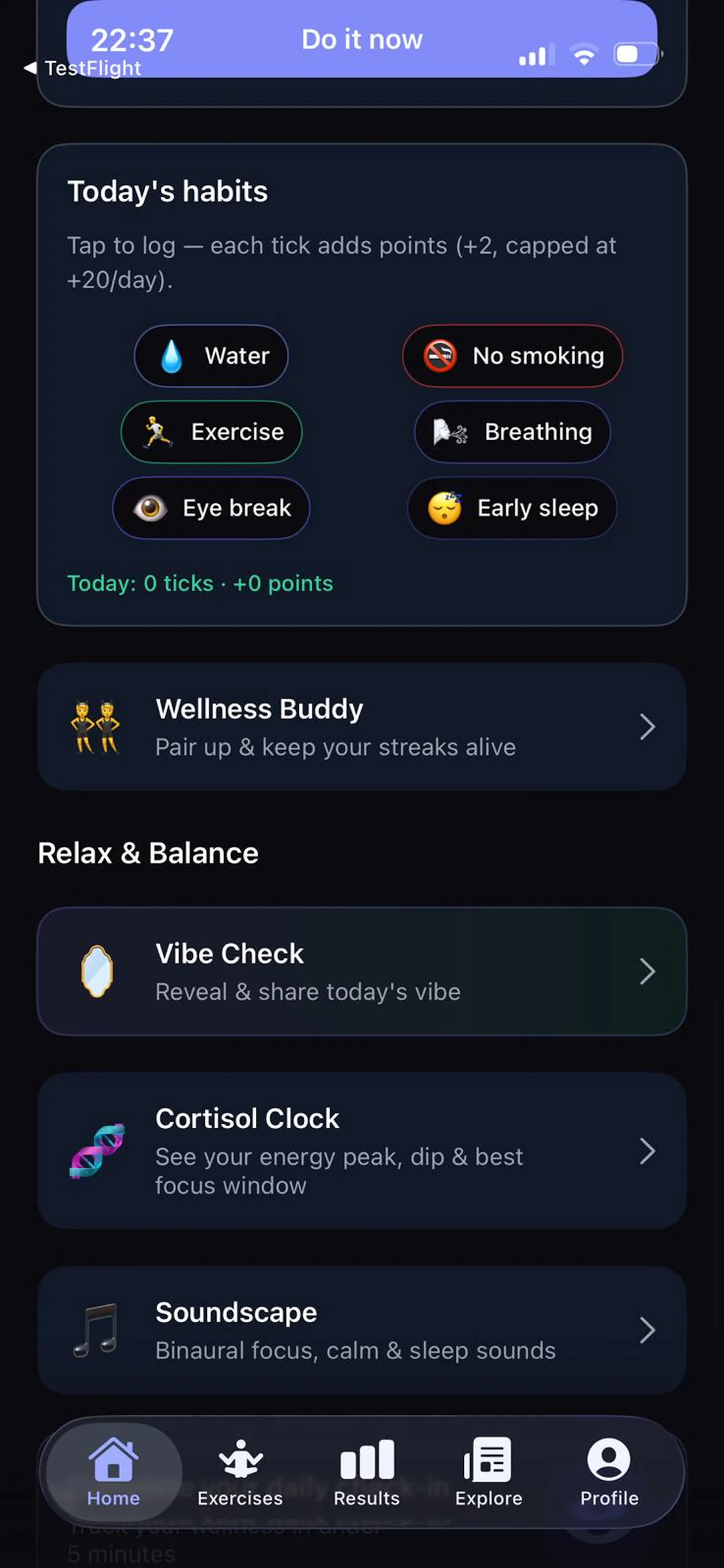Switch to the Results tab
The width and height of the screenshot is (724, 1568).
367,1472
